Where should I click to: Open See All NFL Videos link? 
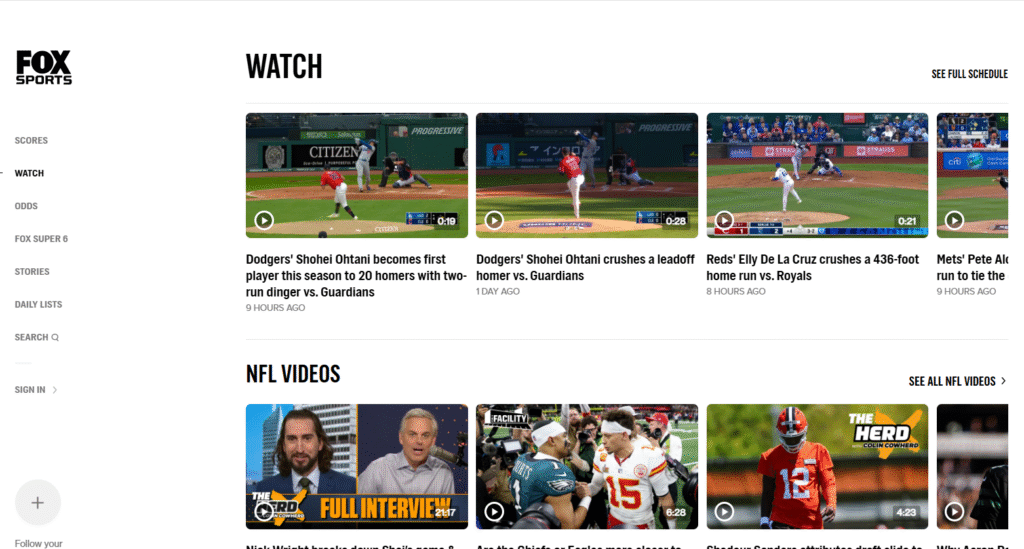tap(957, 381)
